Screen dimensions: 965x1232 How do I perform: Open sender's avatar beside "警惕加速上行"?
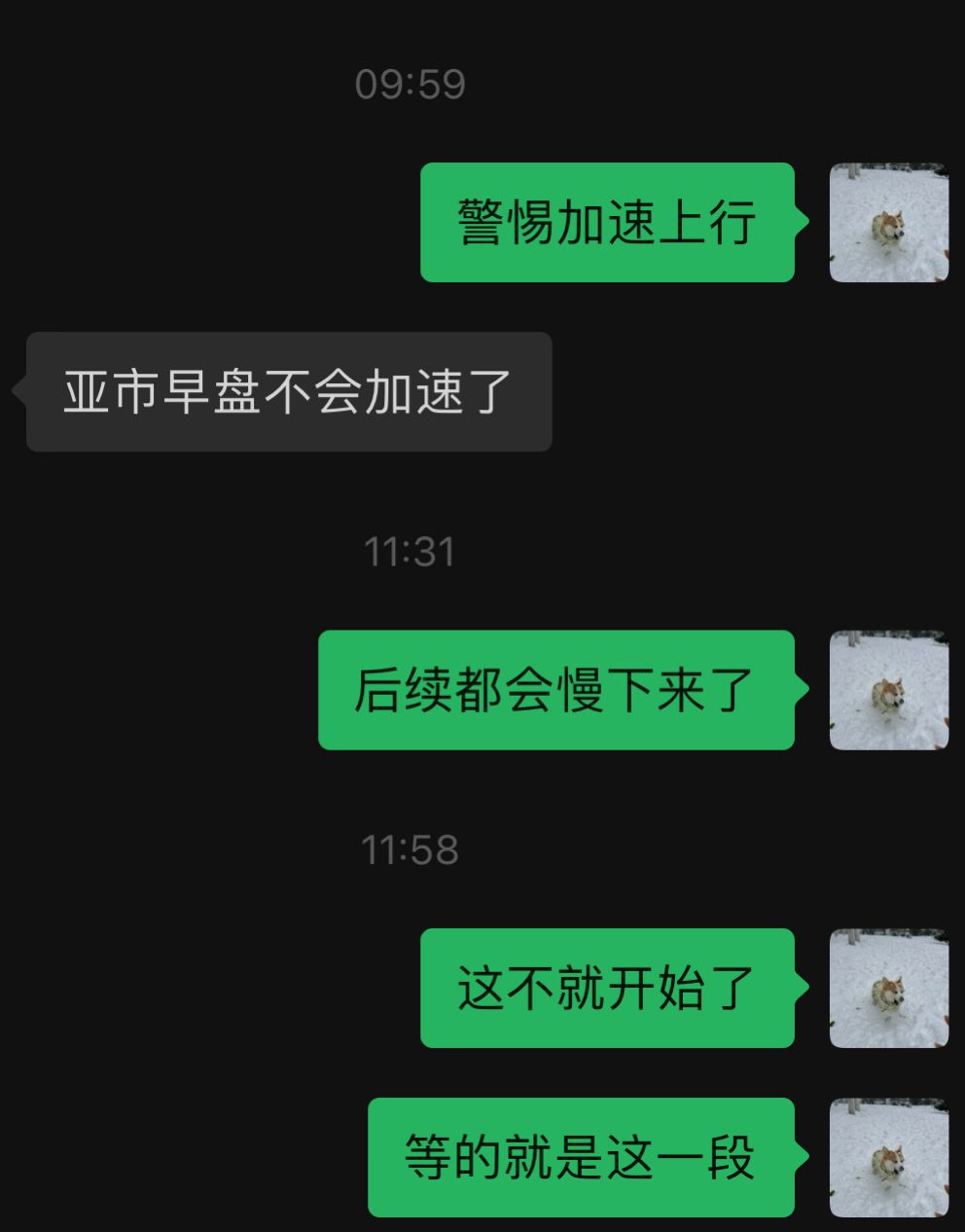click(888, 223)
